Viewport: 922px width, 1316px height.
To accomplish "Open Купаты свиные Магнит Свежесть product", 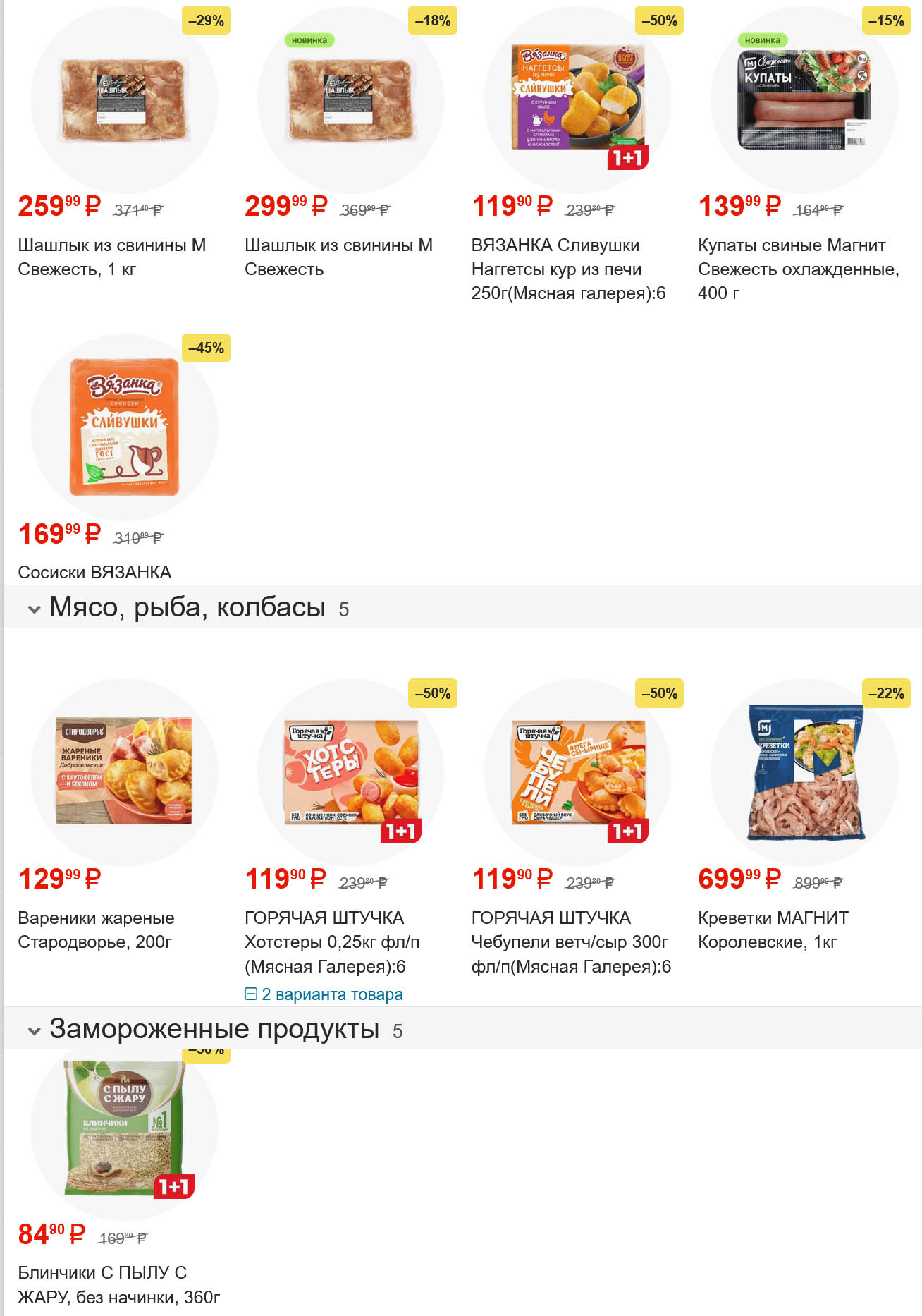I will (804, 100).
